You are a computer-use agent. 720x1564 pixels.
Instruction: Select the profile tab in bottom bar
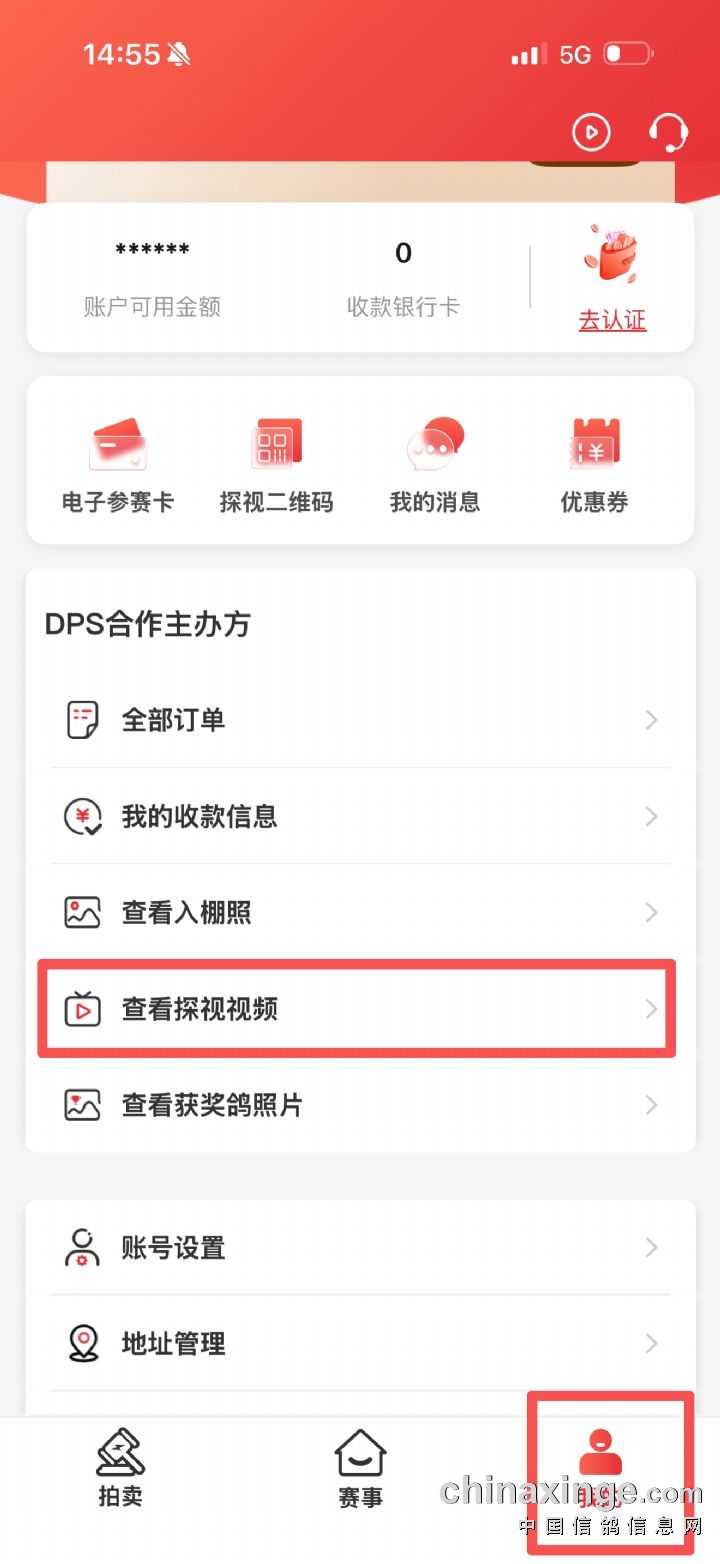[x=600, y=1468]
